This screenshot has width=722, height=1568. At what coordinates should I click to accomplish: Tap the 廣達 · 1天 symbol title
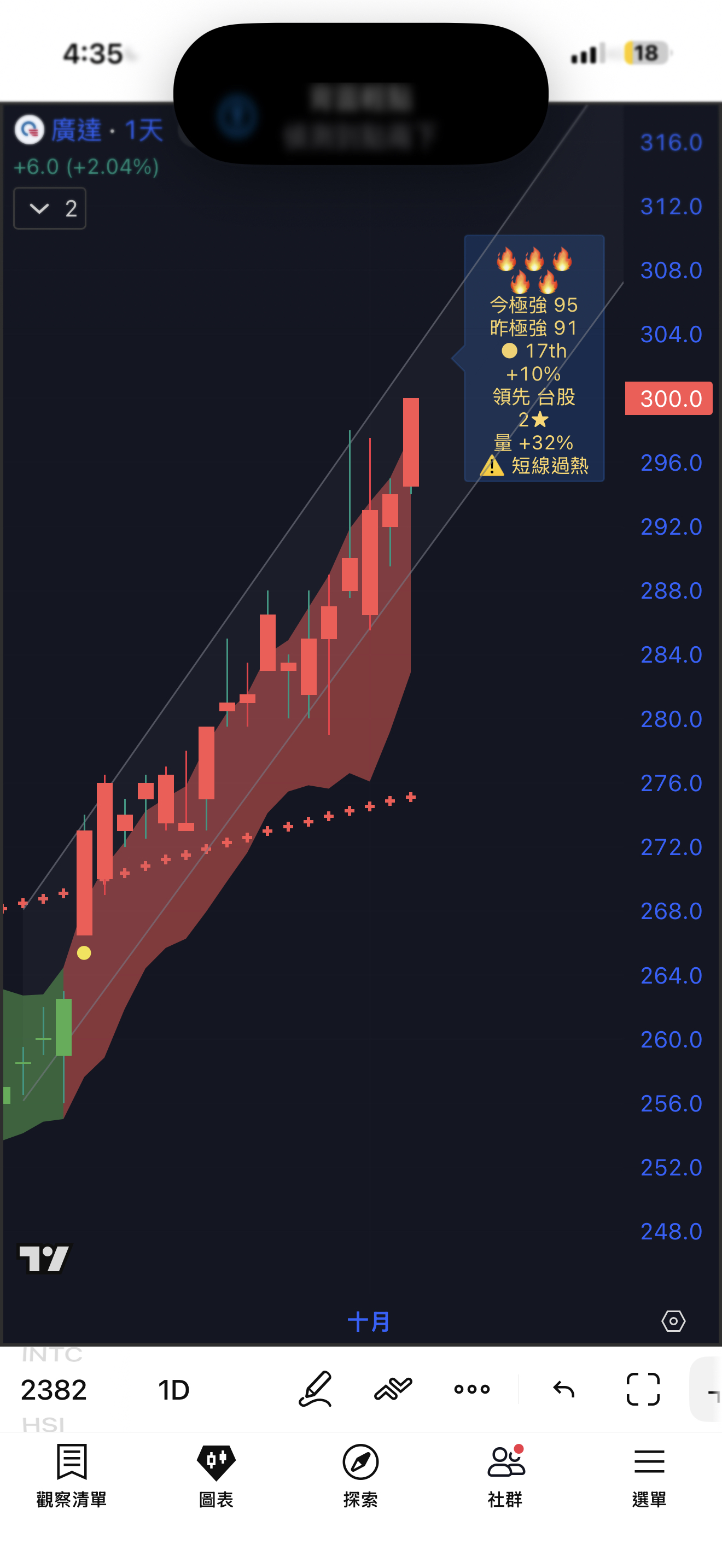pos(107,130)
